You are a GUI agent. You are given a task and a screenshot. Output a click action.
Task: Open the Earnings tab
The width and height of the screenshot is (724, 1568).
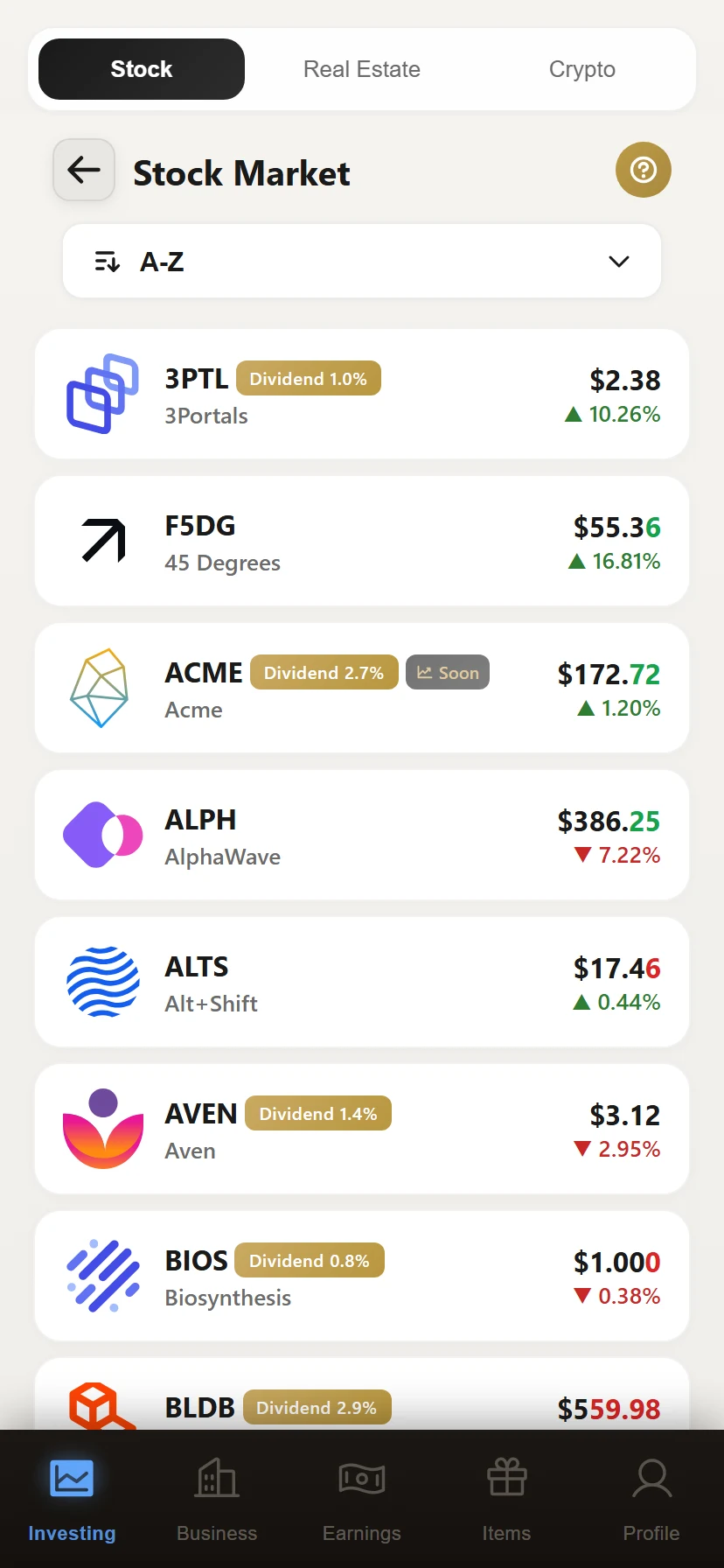point(362,1500)
